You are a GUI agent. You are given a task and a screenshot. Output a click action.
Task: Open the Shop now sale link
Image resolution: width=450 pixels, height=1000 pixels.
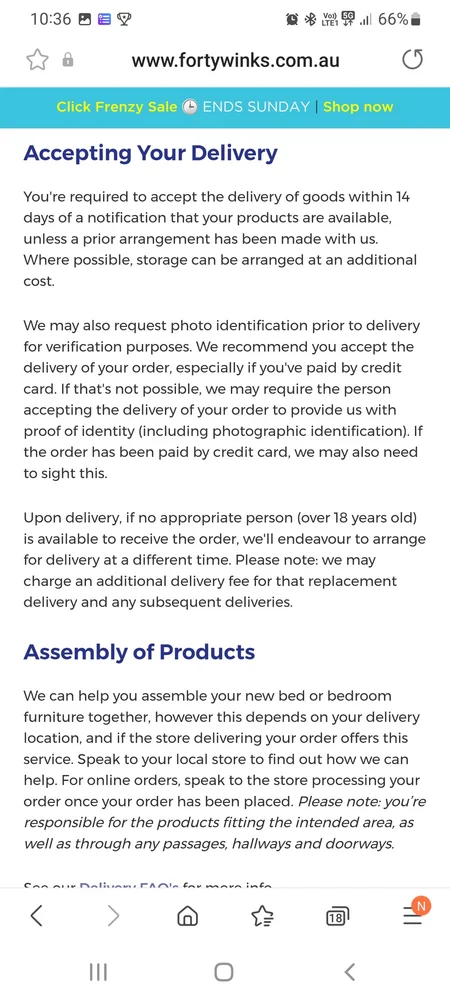coord(358,107)
